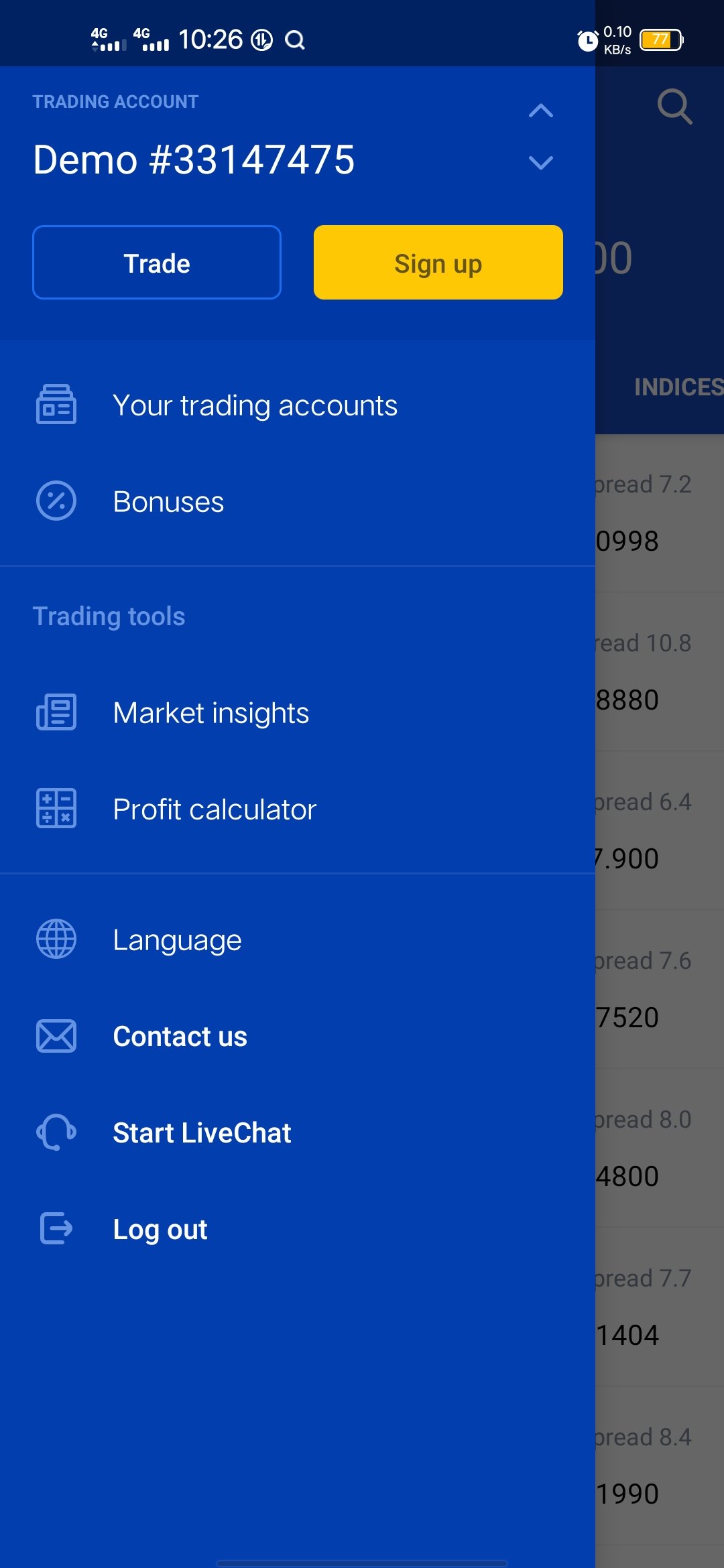
Task: Open Contact us
Action: pyautogui.click(x=298, y=1036)
